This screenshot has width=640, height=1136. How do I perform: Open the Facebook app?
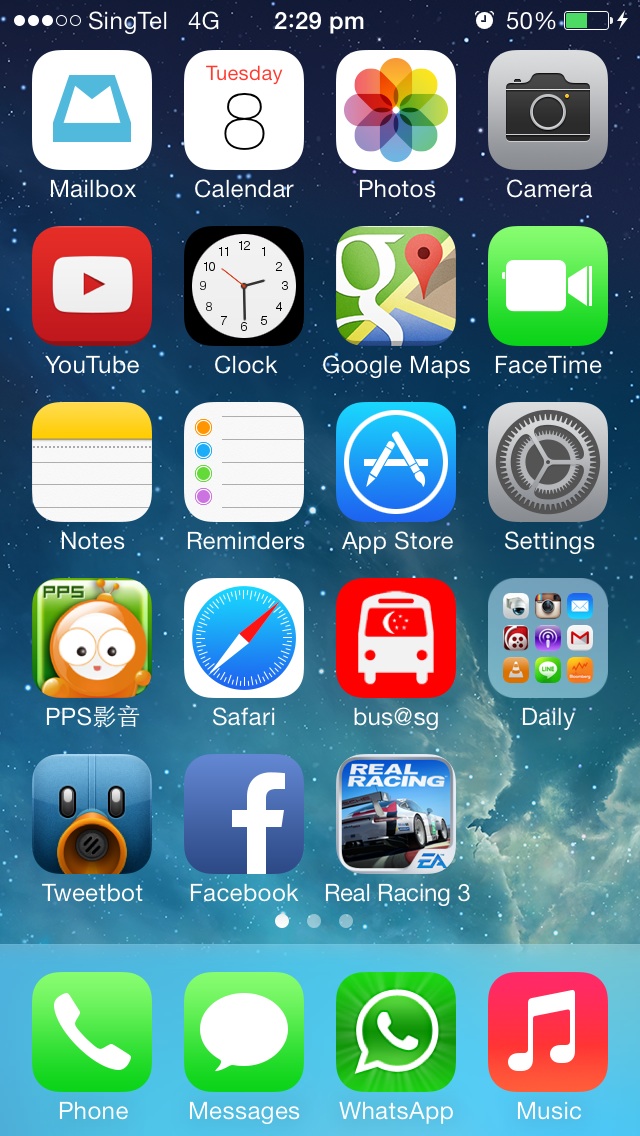point(244,814)
